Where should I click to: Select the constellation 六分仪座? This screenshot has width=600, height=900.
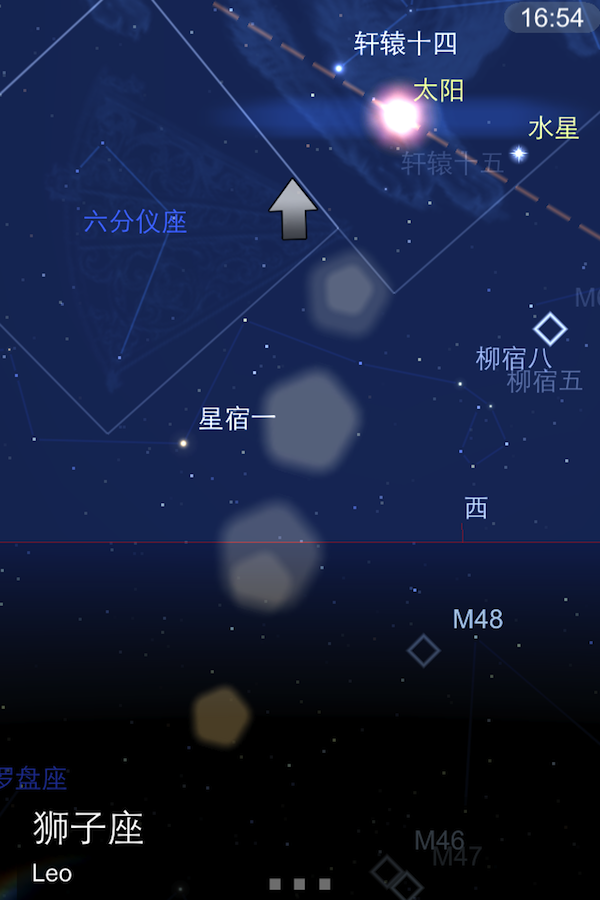[x=135, y=222]
